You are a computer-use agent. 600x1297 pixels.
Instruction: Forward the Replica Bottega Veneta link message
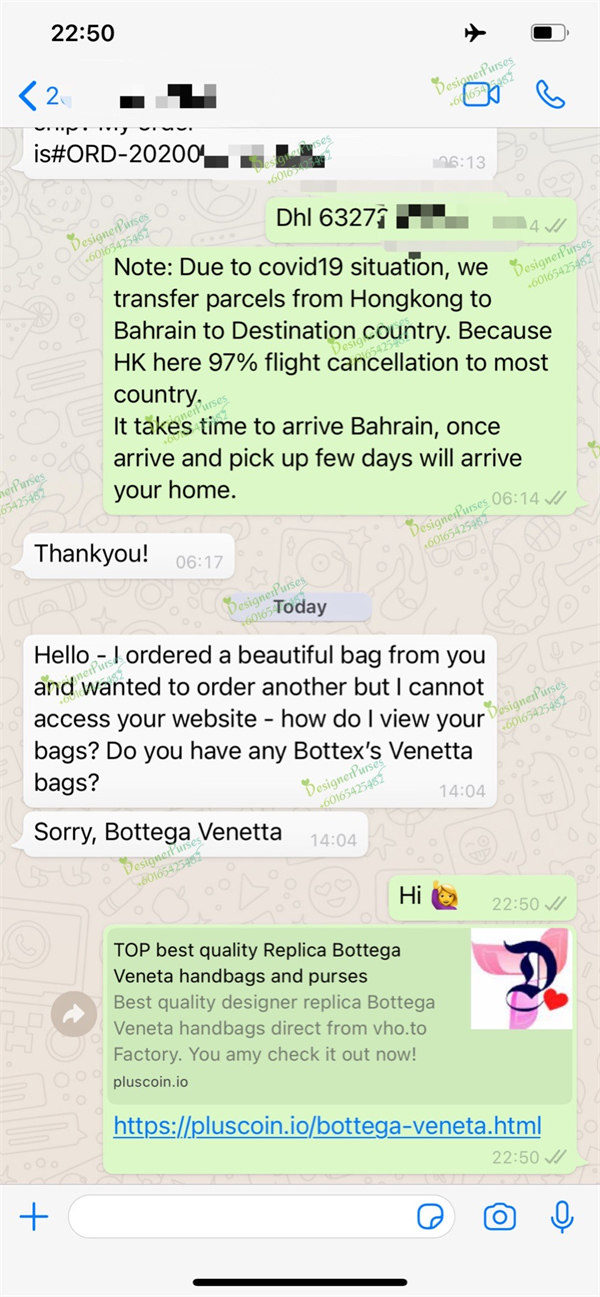click(x=74, y=1014)
